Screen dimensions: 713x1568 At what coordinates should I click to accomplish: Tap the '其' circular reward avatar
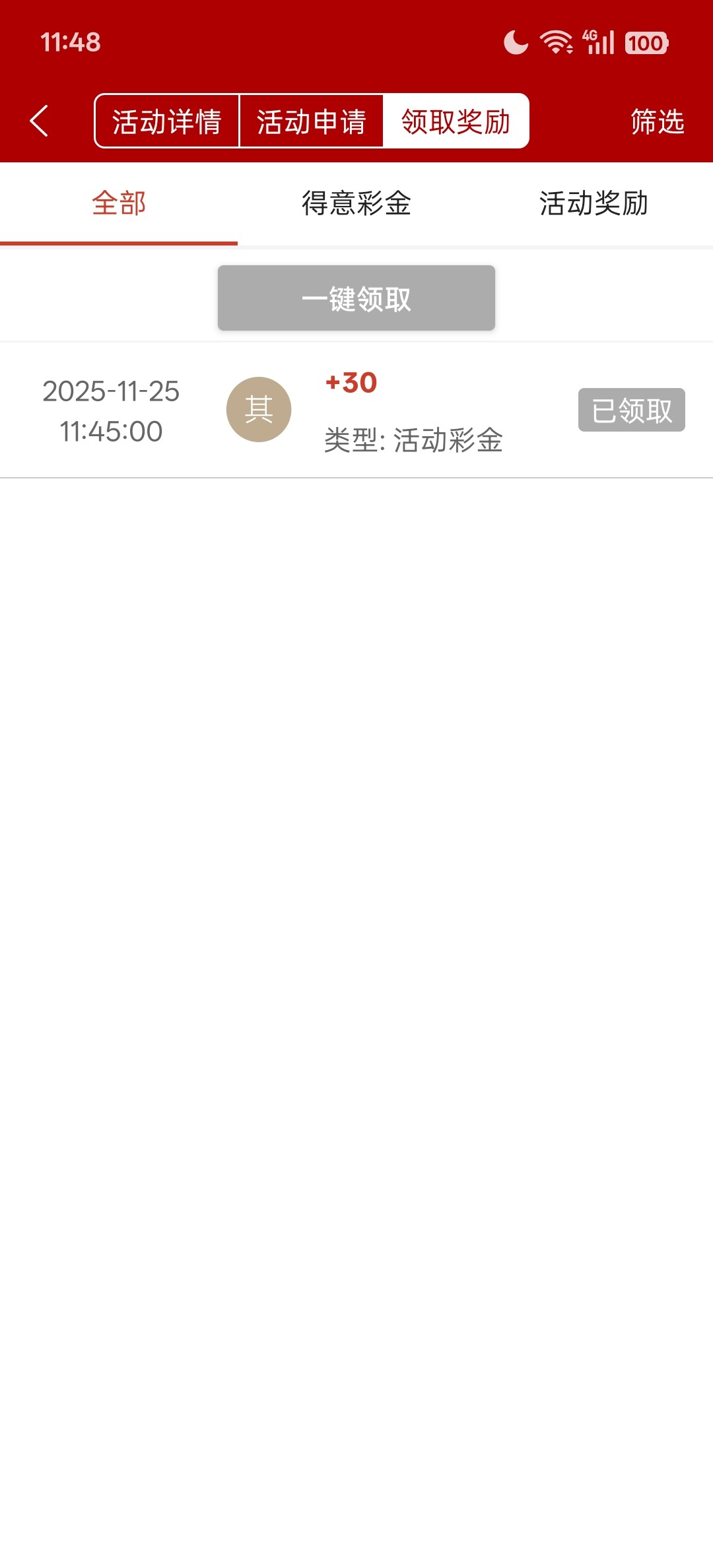(258, 409)
